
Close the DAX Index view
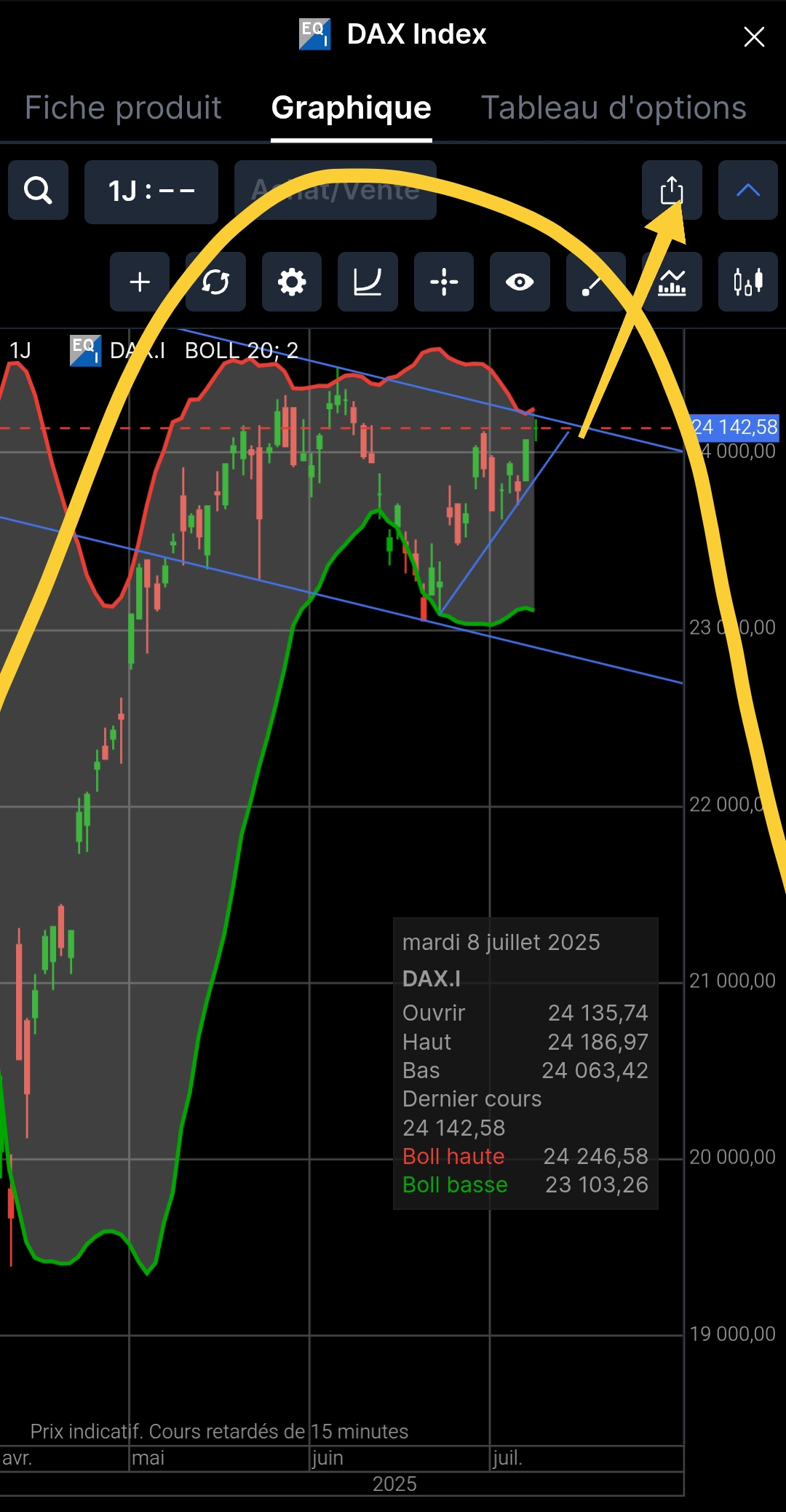click(754, 36)
